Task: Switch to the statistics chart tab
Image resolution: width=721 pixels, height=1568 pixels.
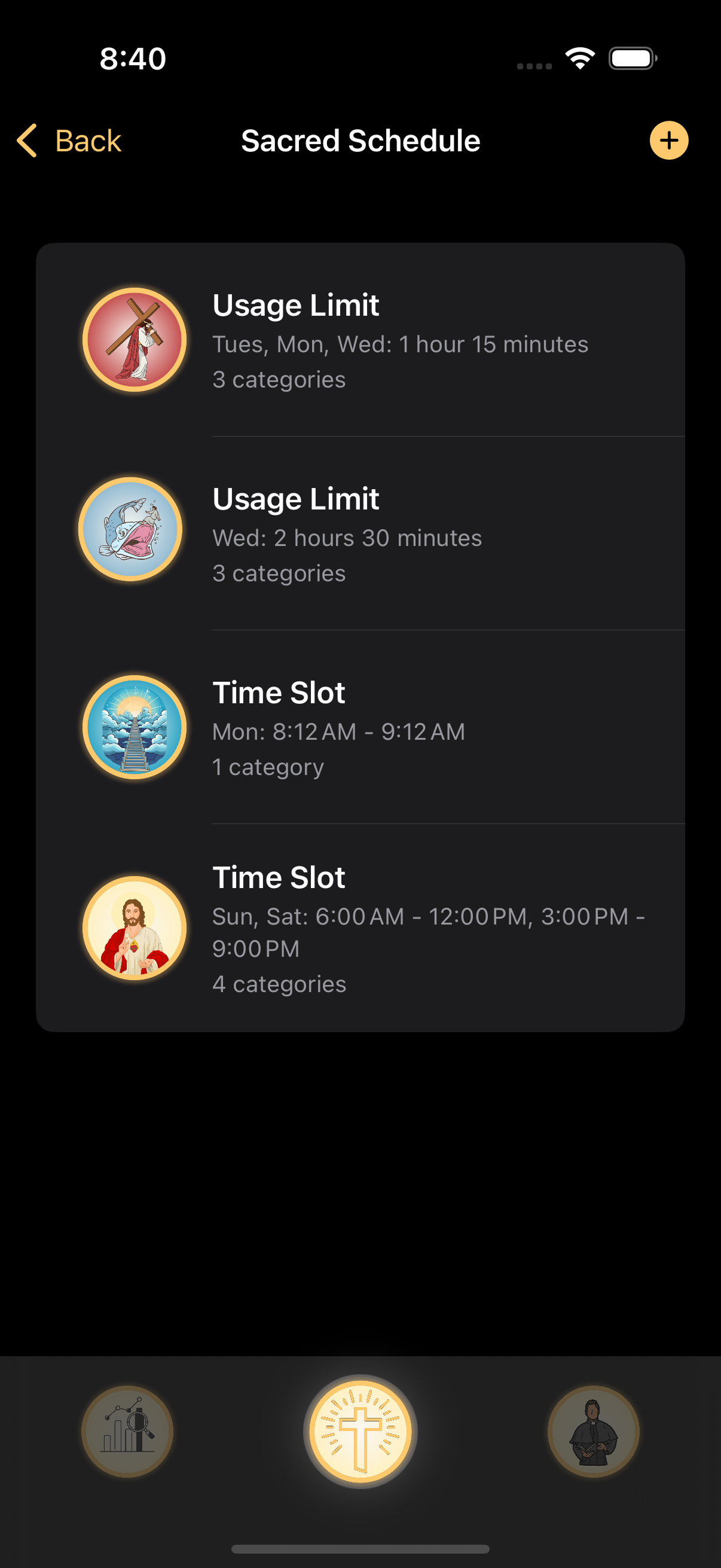Action: [x=127, y=1431]
